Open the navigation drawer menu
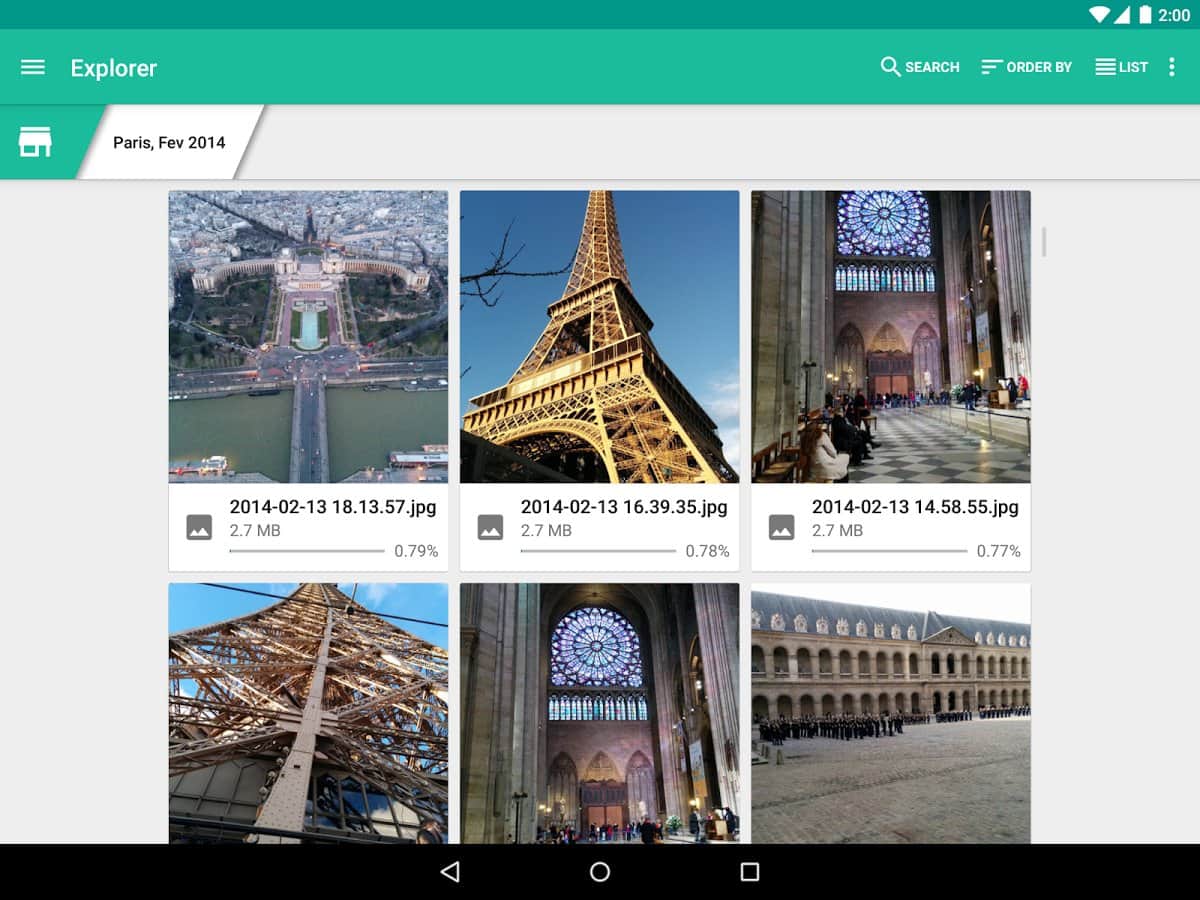This screenshot has height=900, width=1200. click(x=33, y=67)
